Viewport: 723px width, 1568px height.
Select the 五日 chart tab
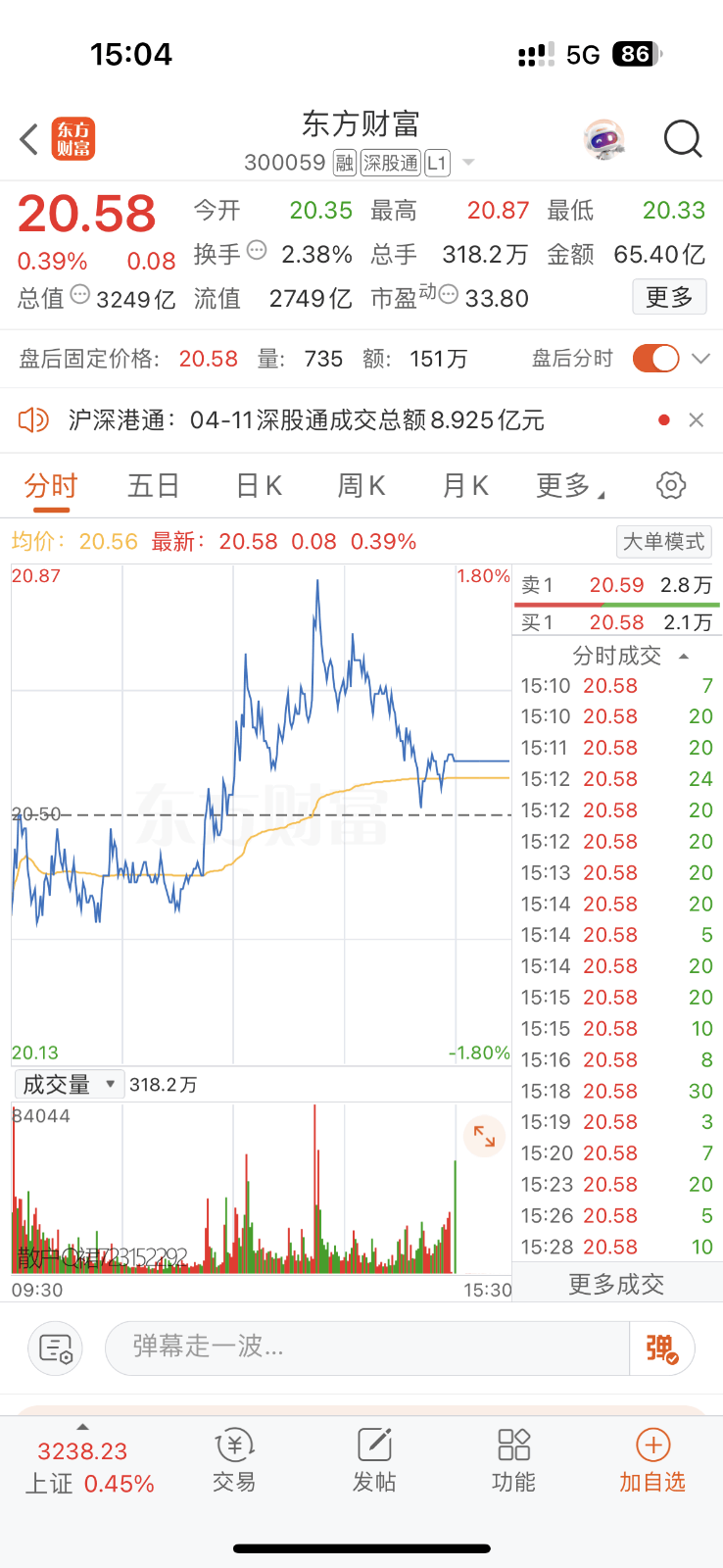point(153,484)
